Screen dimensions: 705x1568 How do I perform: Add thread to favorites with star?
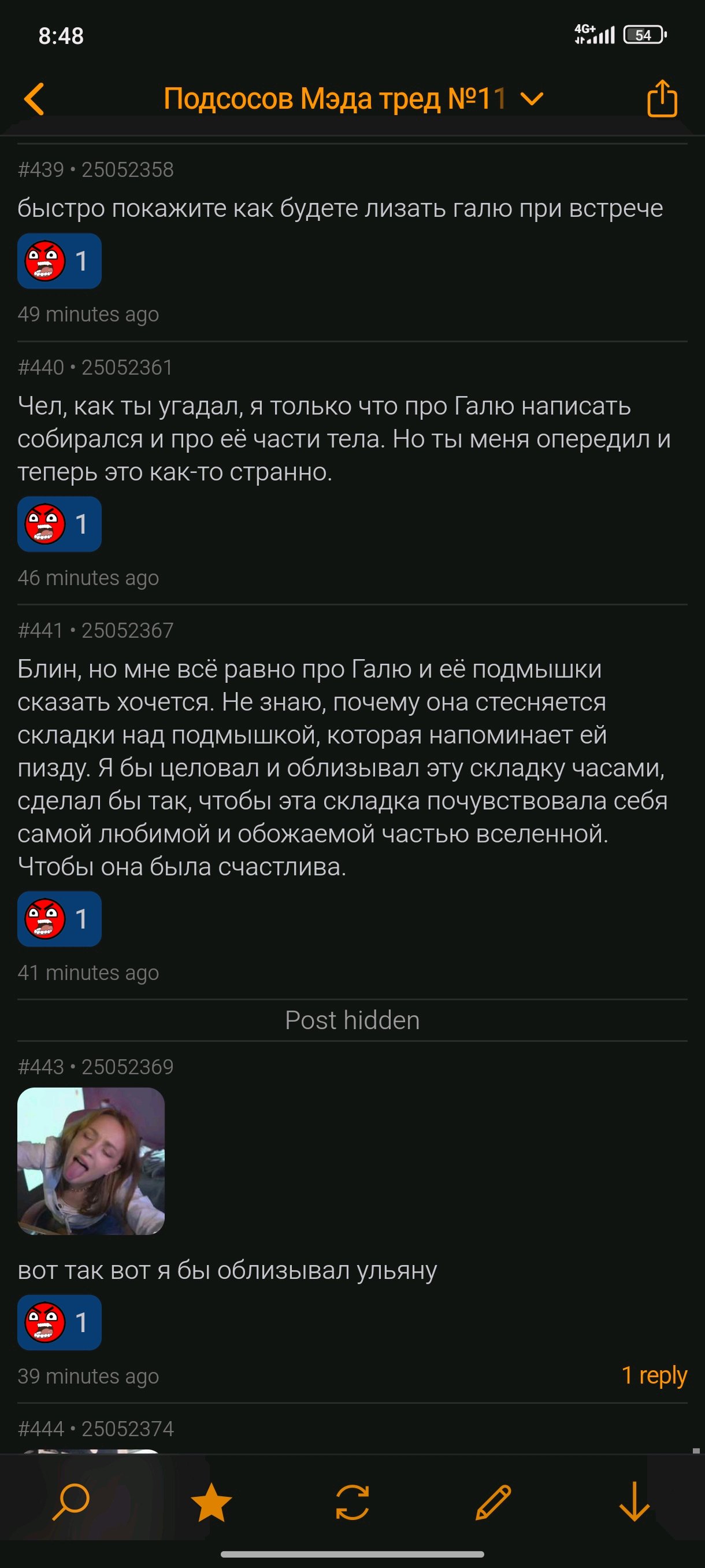click(x=211, y=1502)
